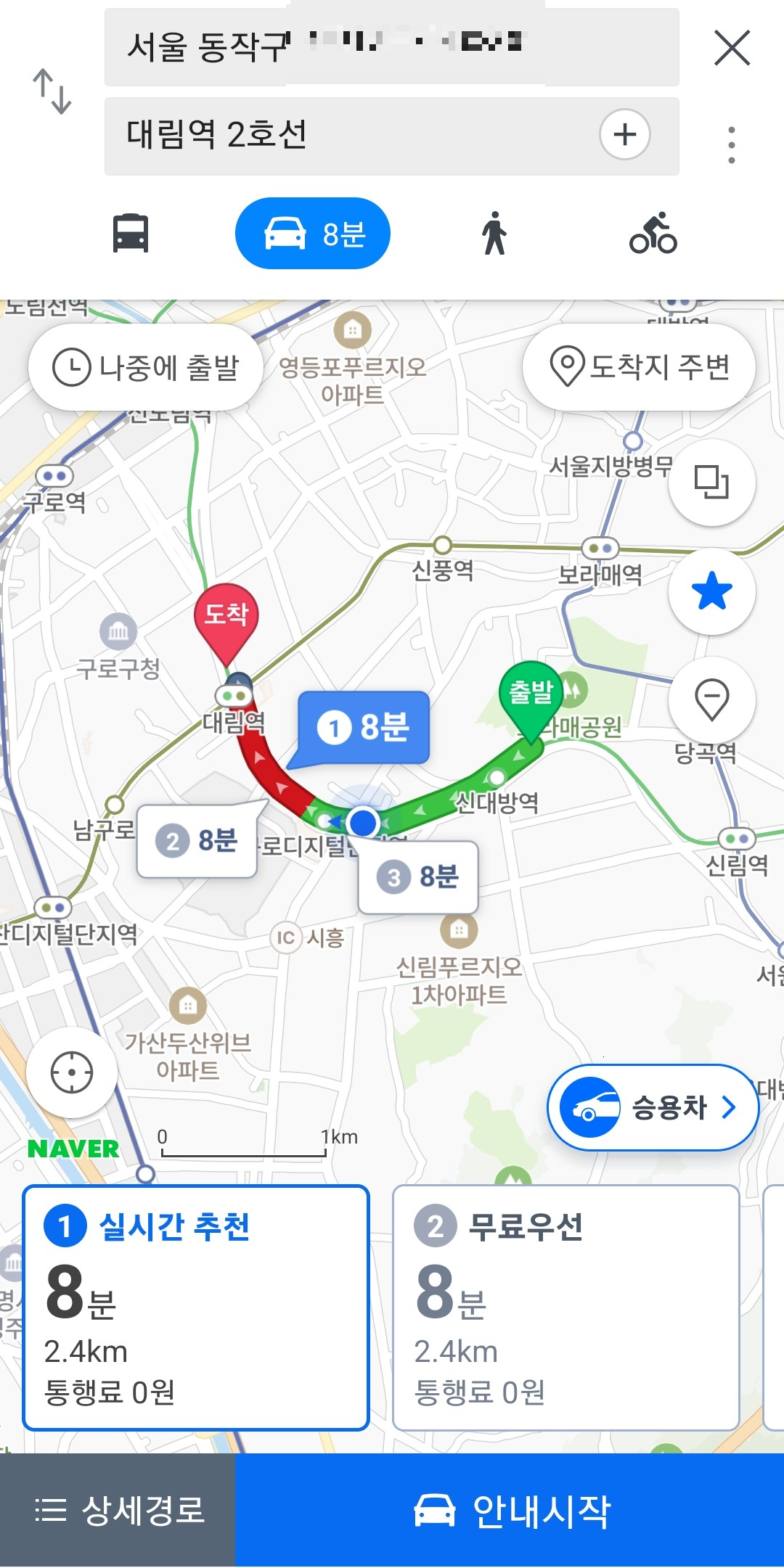The image size is (784, 1568).
Task: Open 나중에 출발 departure time options
Action: (x=145, y=366)
